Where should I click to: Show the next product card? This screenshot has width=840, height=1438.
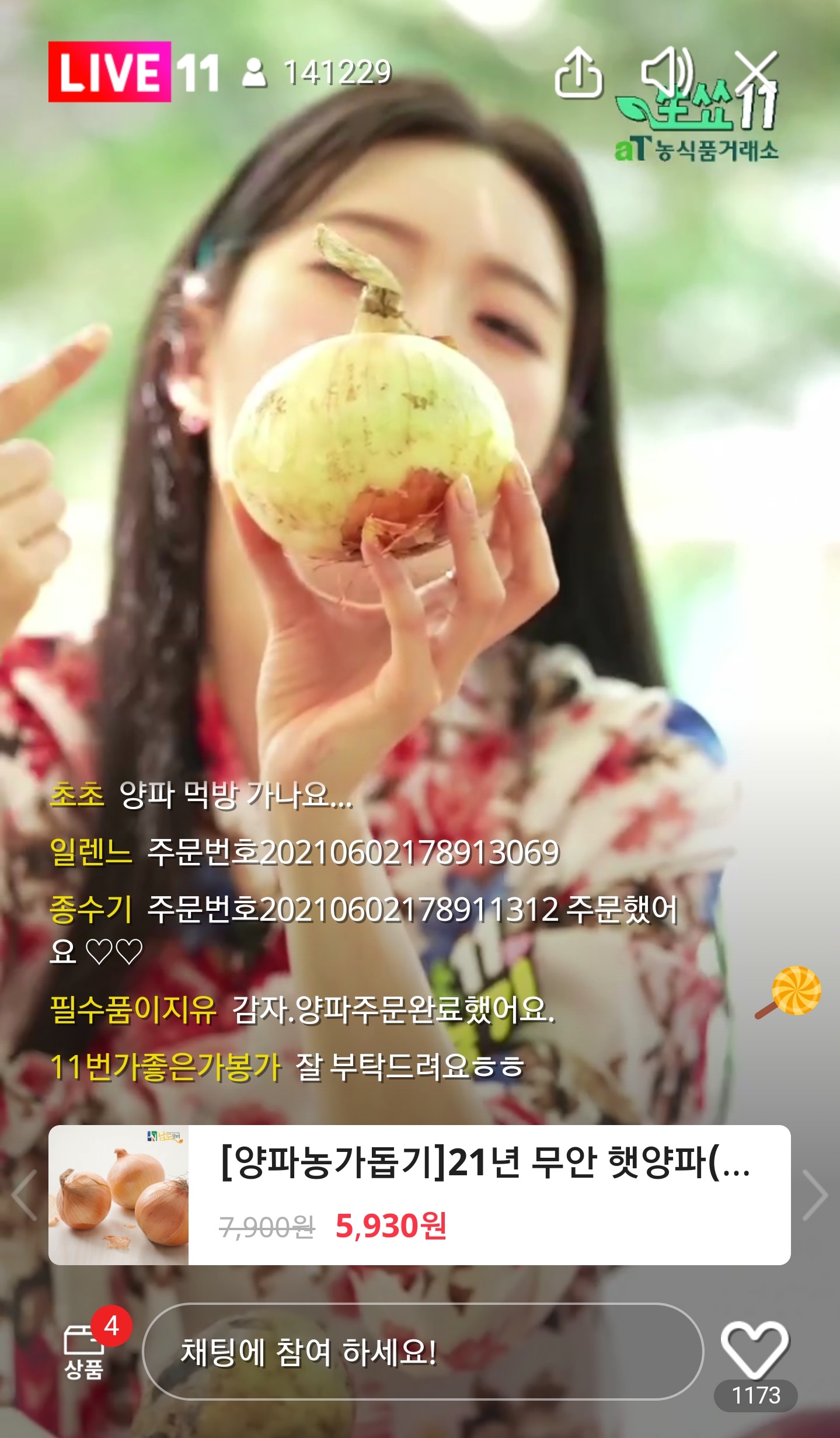pos(815,1195)
